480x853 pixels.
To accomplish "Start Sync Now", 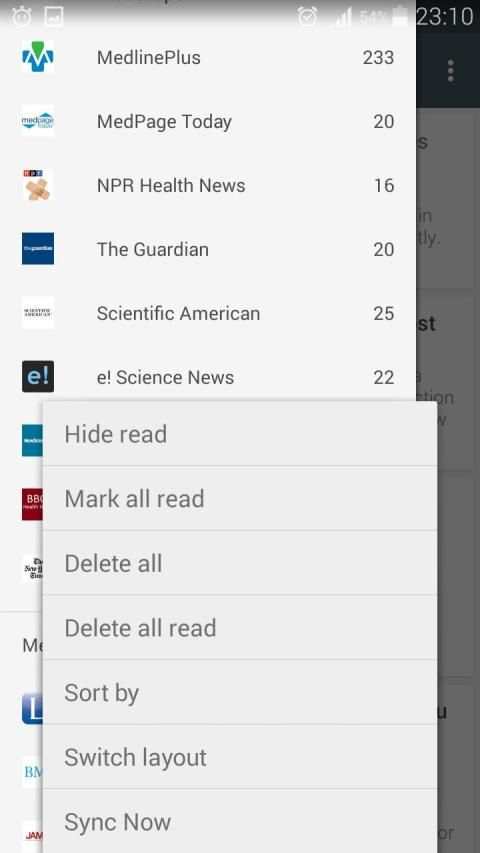I will (239, 821).
